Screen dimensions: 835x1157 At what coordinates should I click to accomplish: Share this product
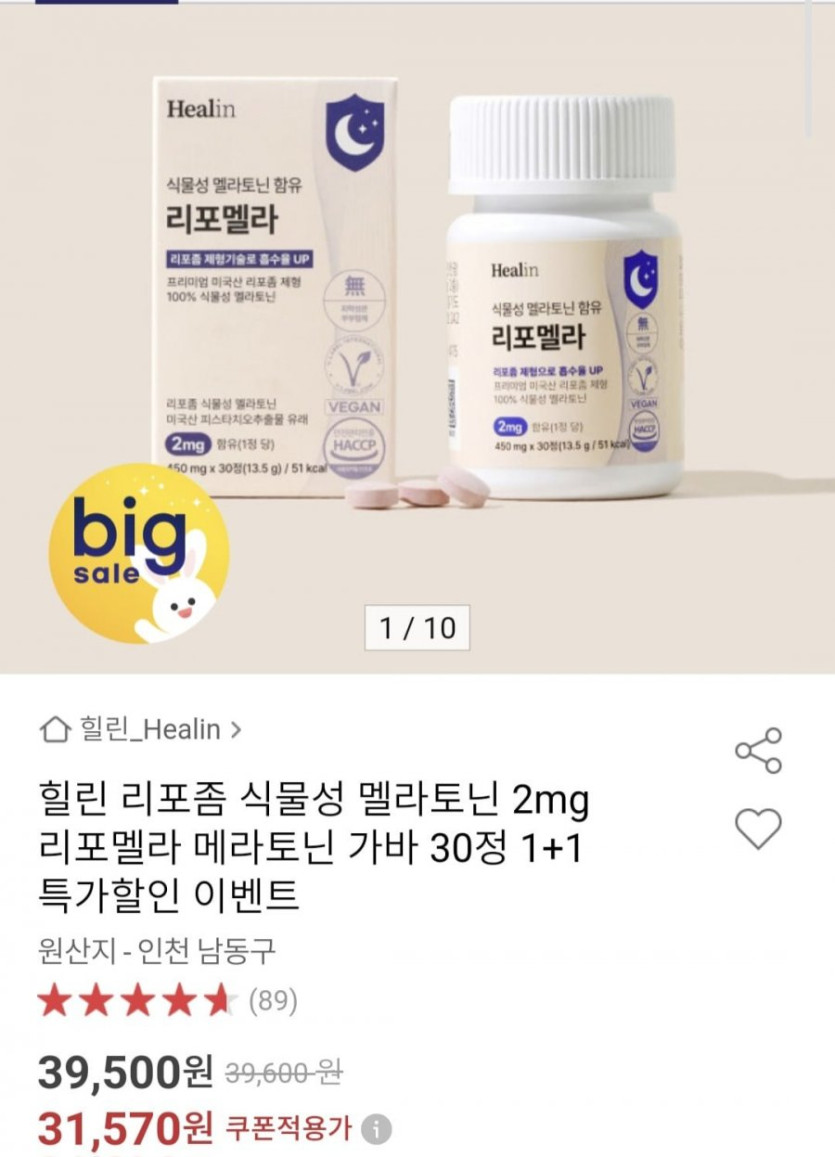[x=758, y=751]
